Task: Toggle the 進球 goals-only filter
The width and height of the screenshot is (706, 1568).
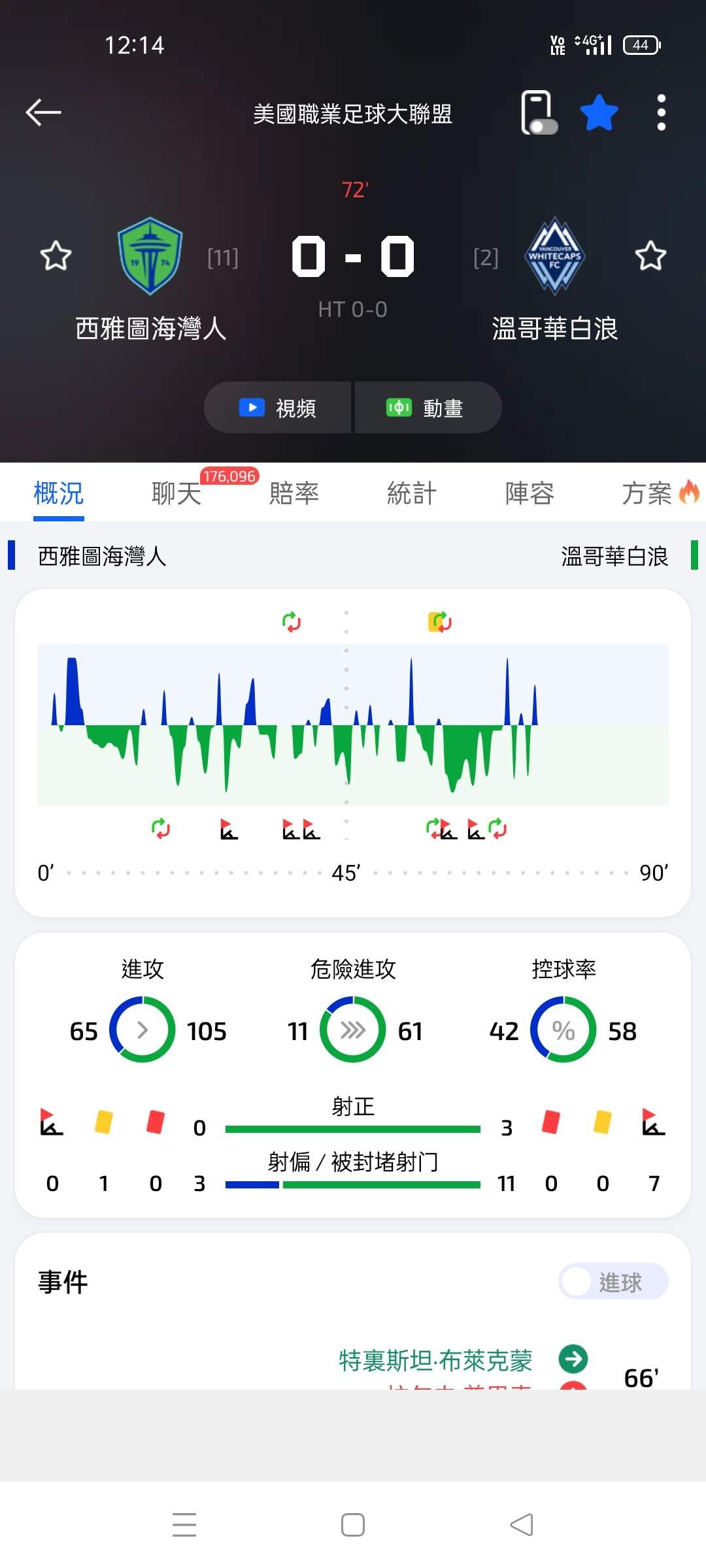Action: pyautogui.click(x=613, y=1281)
